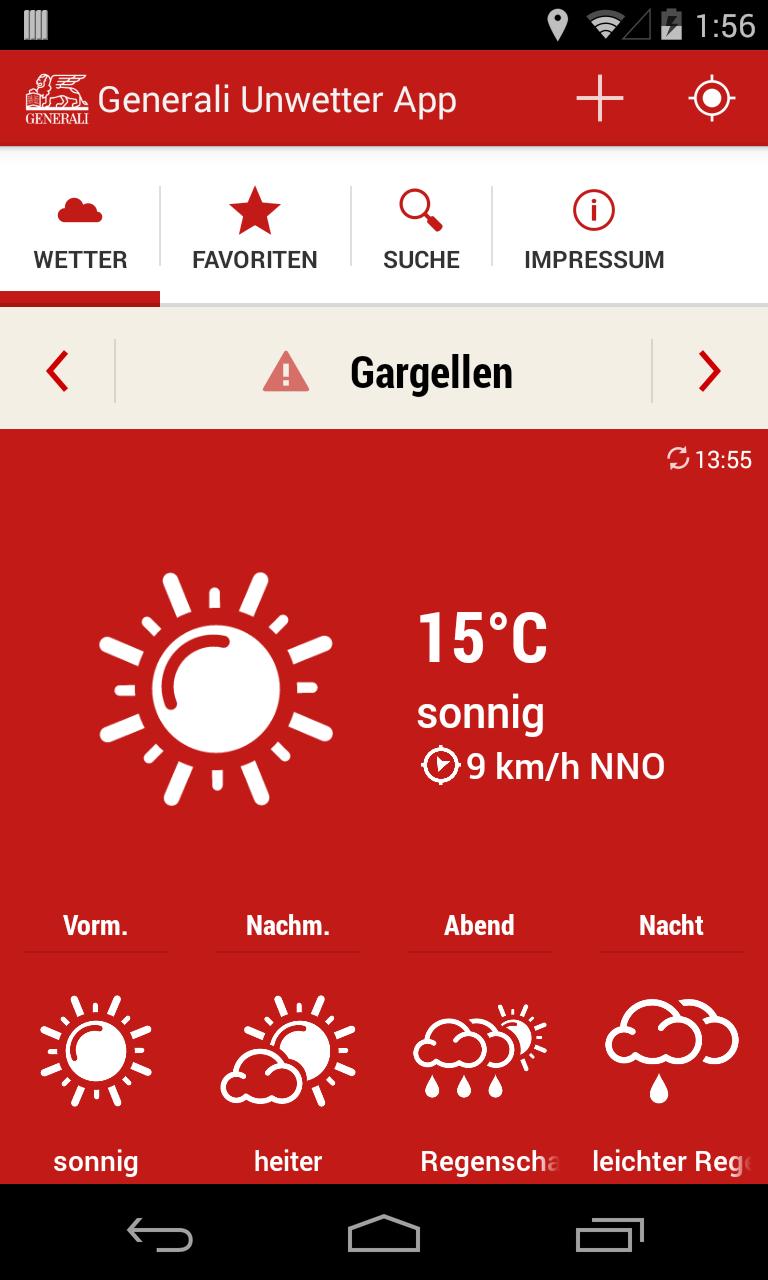Tap the Gargellen city title

pyautogui.click(x=431, y=371)
